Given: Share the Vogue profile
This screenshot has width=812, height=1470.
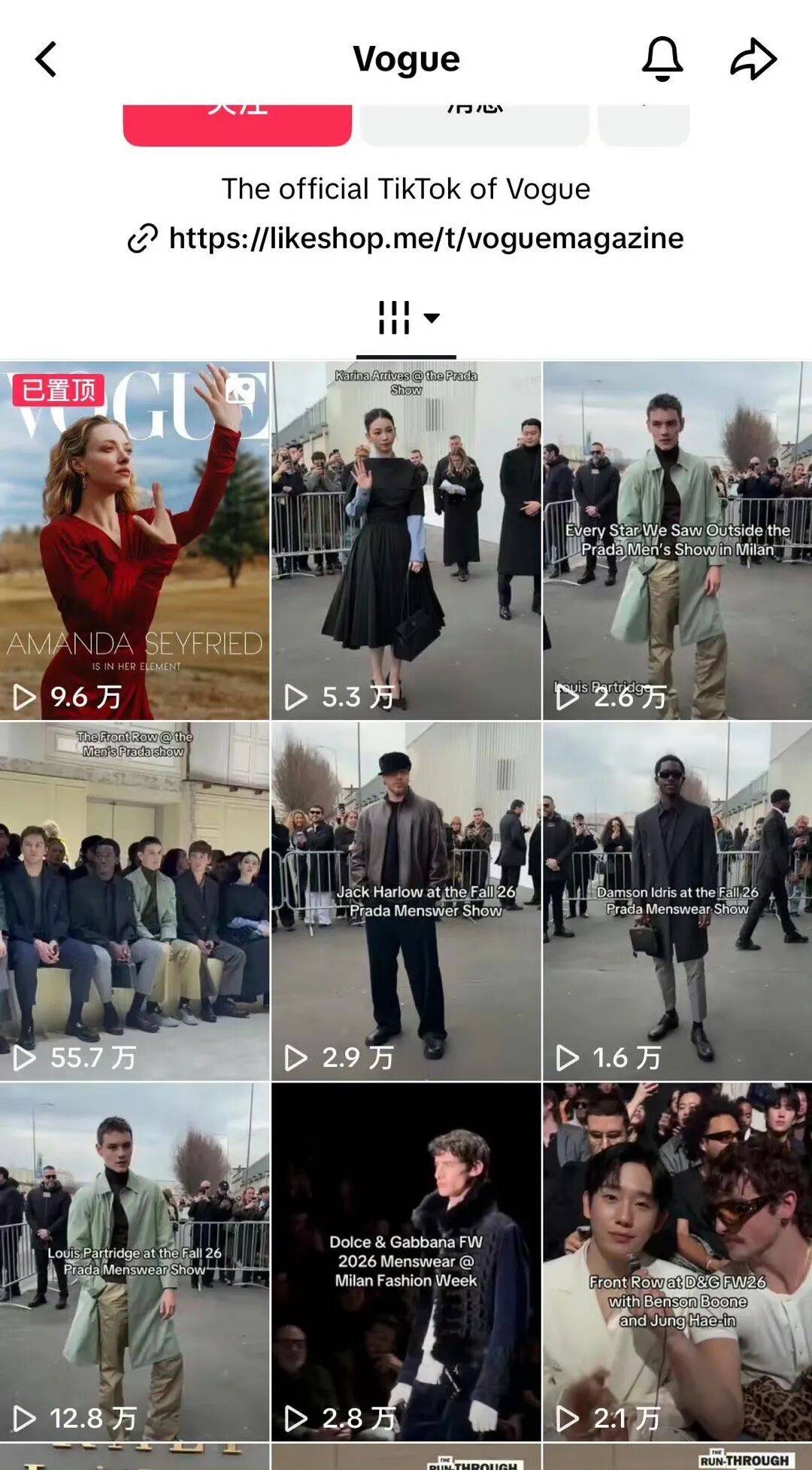Looking at the screenshot, I should [x=753, y=59].
